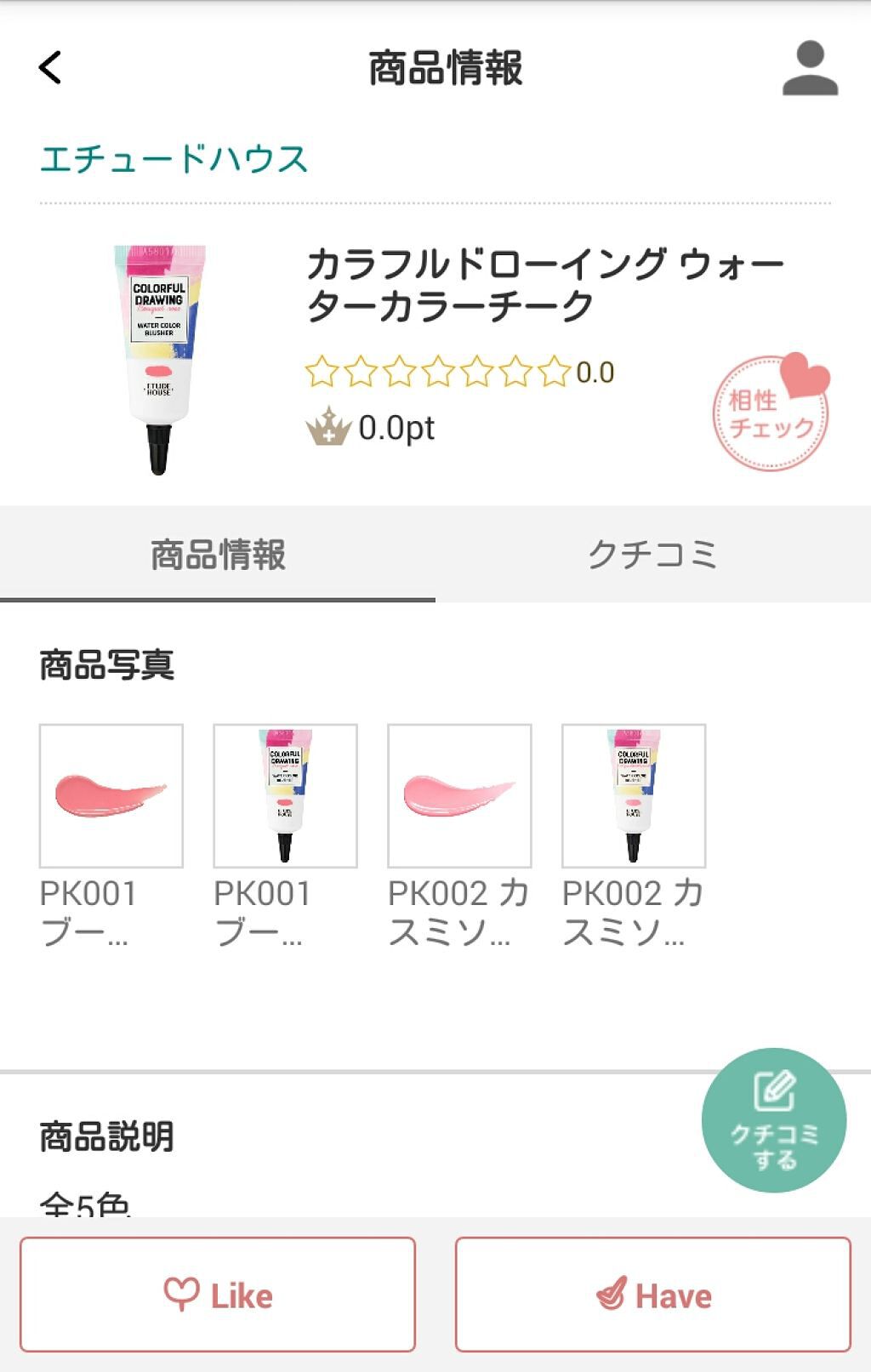Tap the crown icon next to 0.0pt
The height and width of the screenshot is (1372, 871).
click(x=328, y=427)
